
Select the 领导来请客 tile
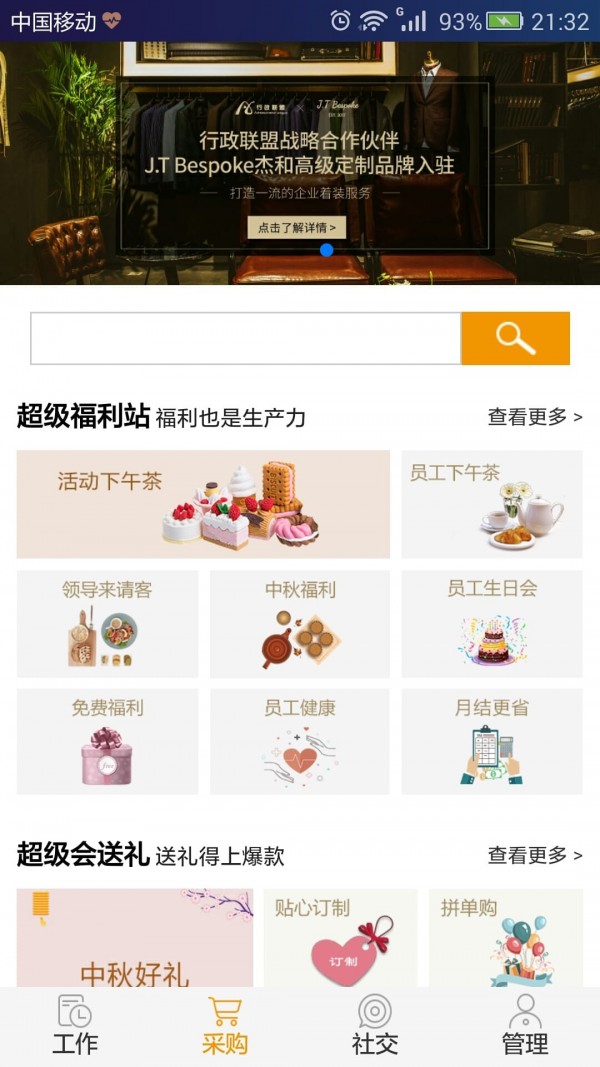click(x=107, y=623)
